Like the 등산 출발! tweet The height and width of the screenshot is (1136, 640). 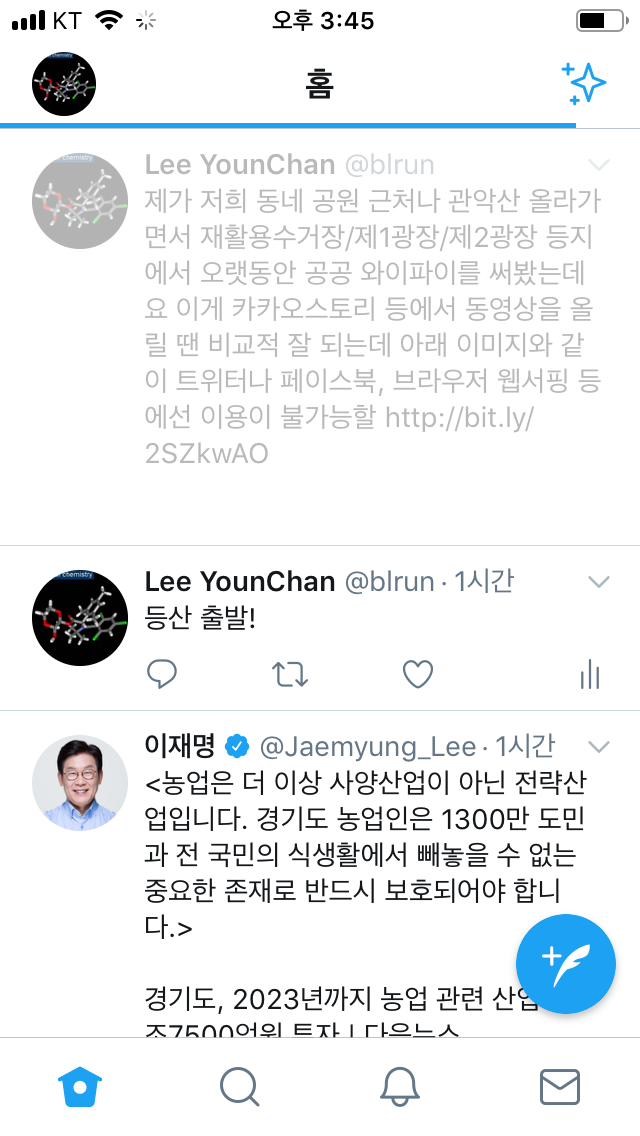418,674
